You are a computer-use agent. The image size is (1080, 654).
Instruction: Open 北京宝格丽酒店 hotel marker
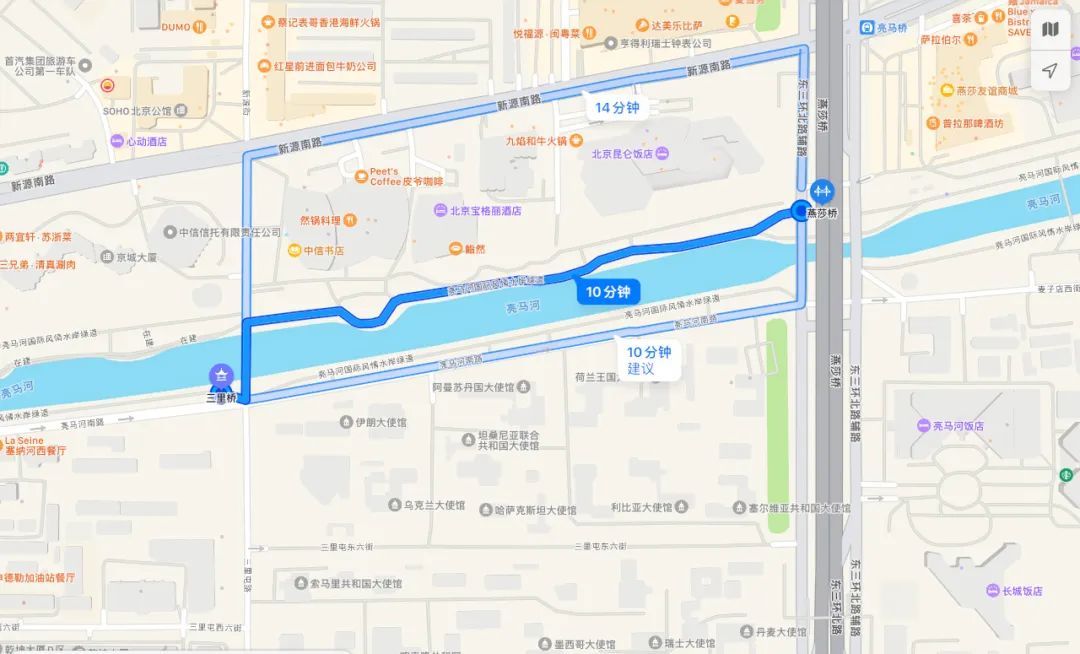(440, 210)
